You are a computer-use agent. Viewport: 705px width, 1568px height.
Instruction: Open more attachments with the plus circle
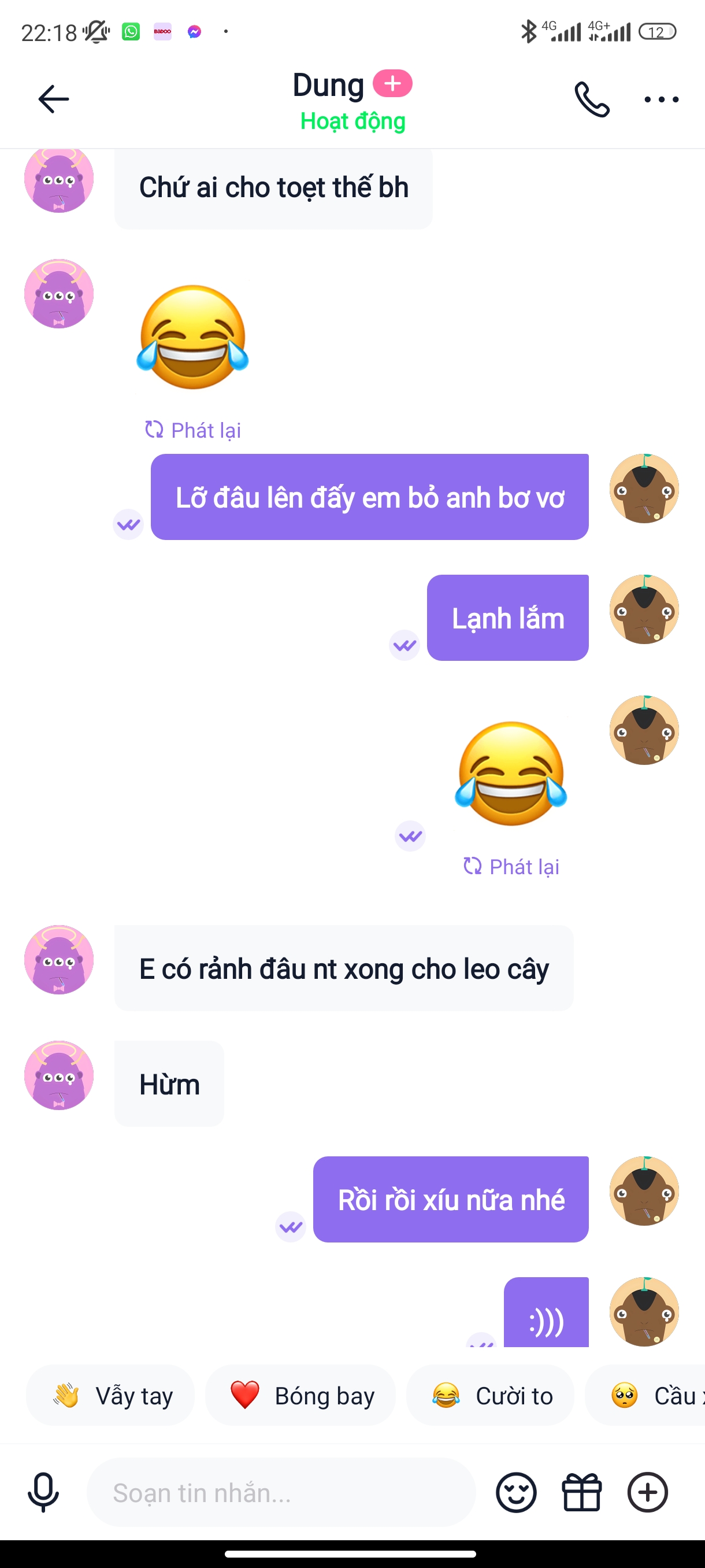(x=647, y=1492)
